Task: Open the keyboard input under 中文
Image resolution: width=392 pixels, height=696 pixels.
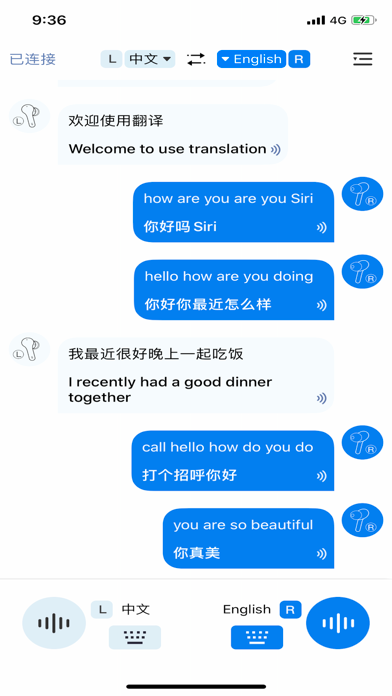Action: click(135, 637)
